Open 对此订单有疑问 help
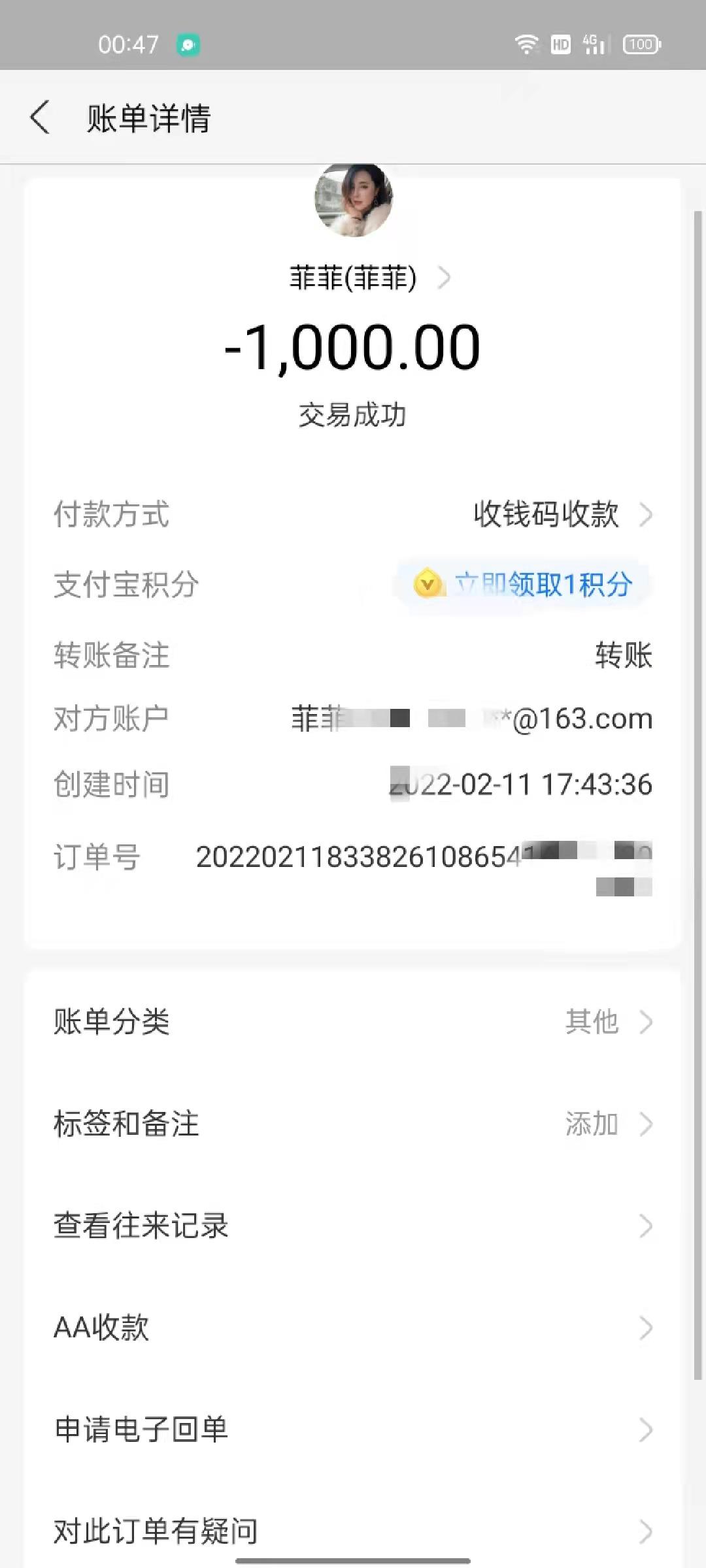 click(353, 1531)
